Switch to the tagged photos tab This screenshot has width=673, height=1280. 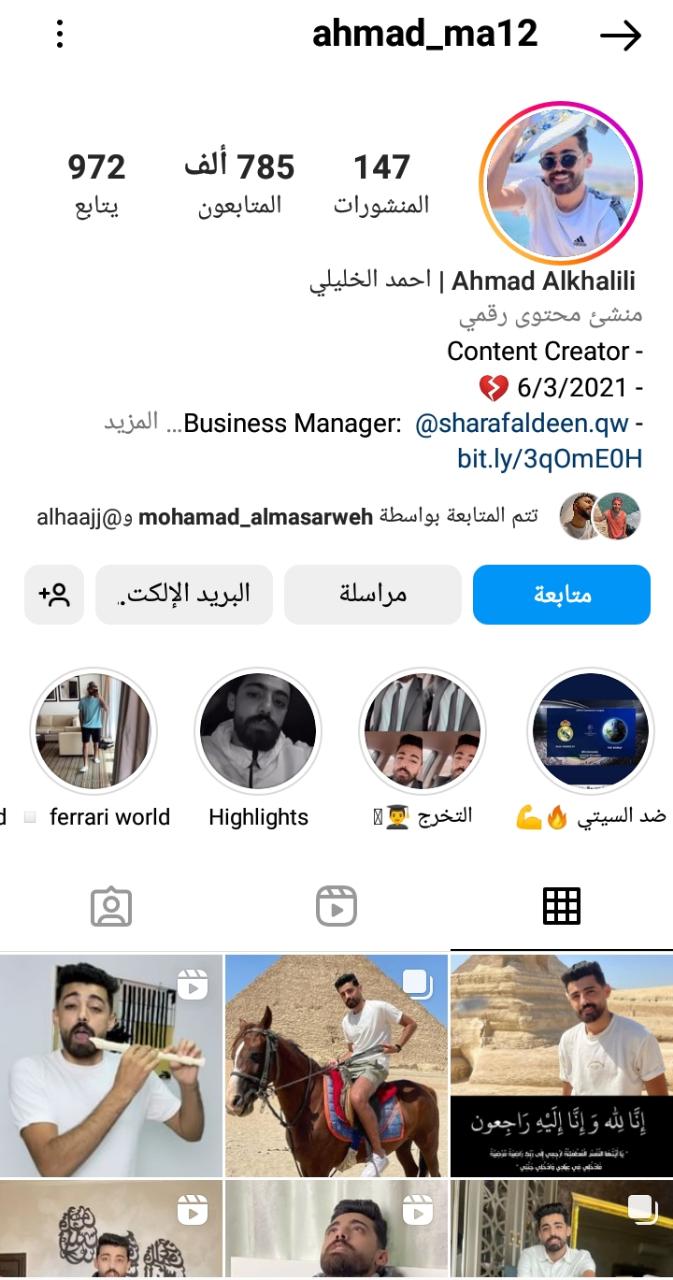pyautogui.click(x=111, y=906)
